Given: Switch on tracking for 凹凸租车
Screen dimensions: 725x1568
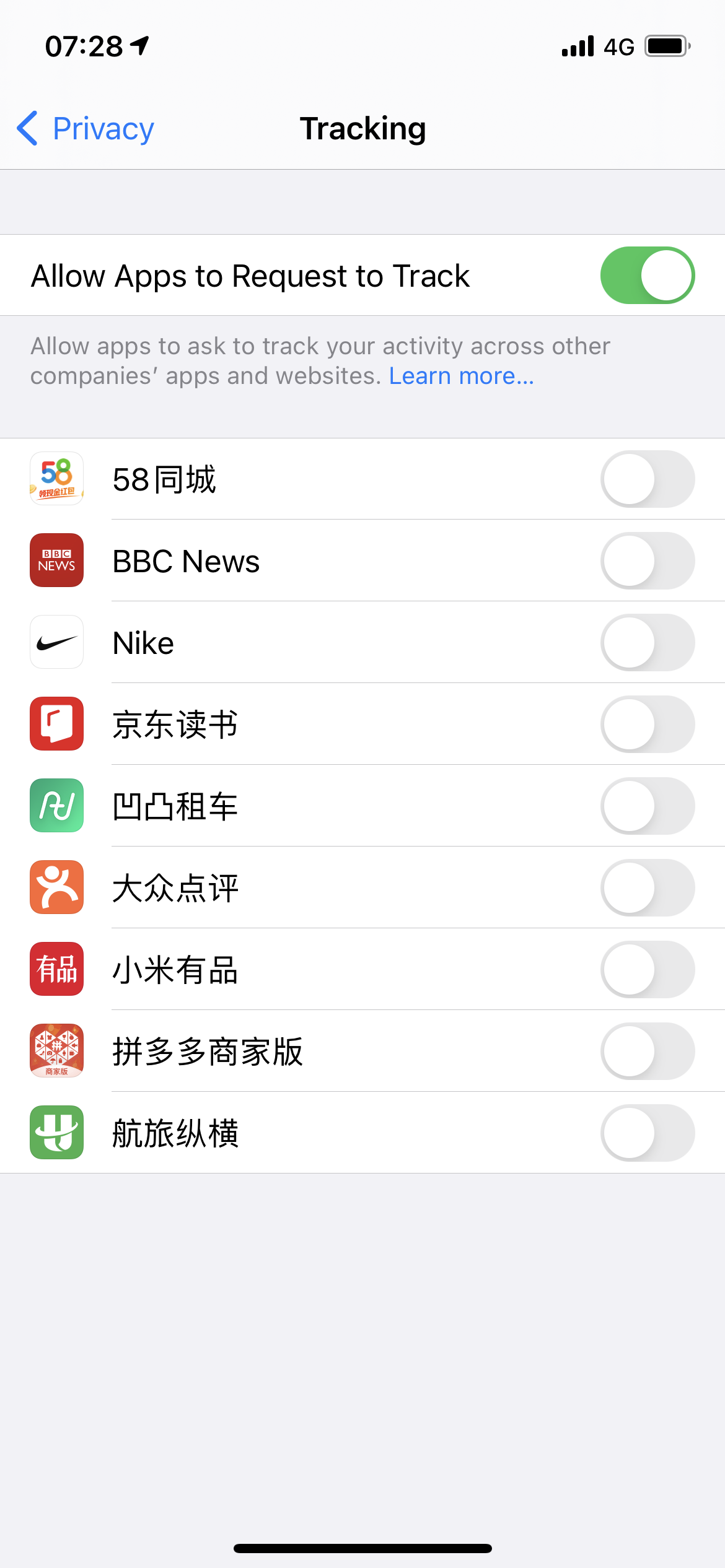Looking at the screenshot, I should [647, 806].
